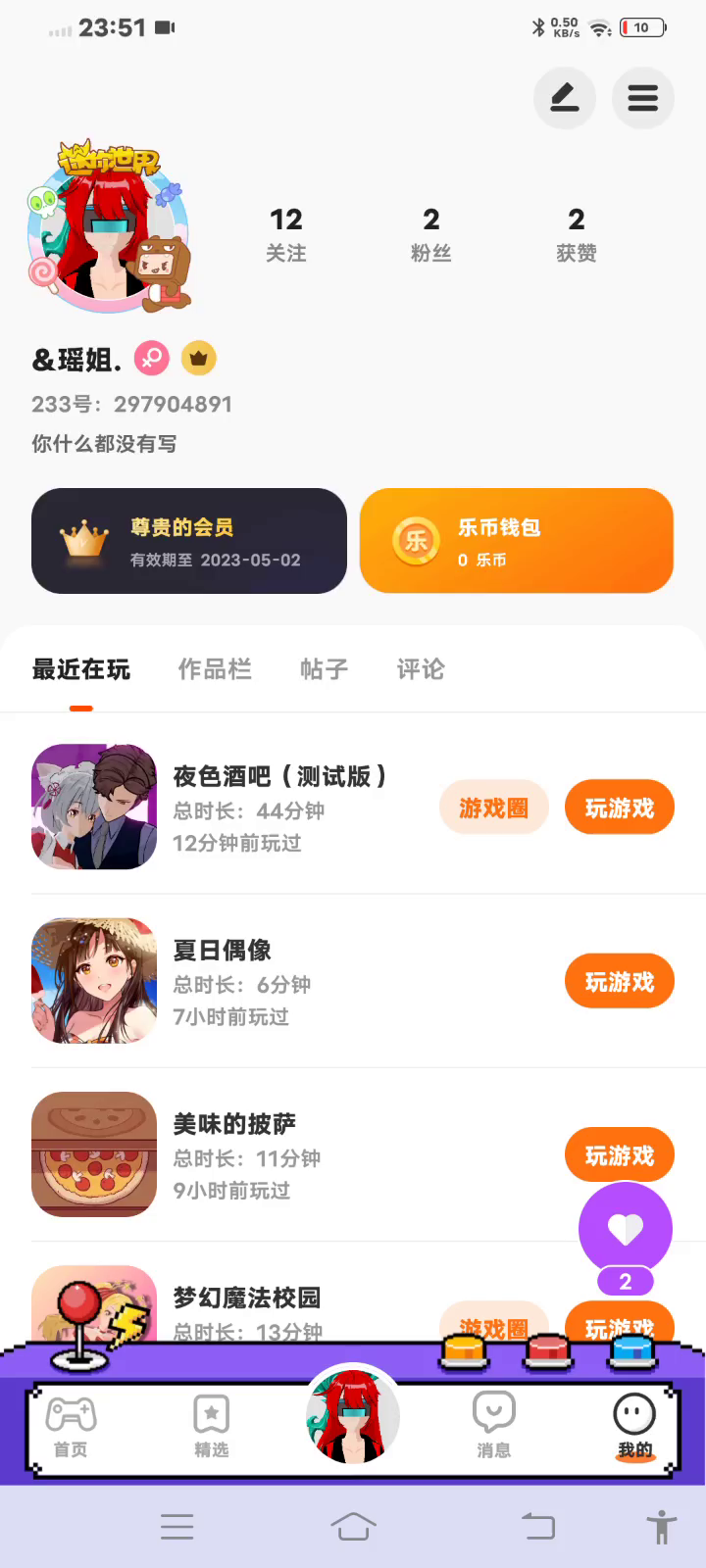This screenshot has width=706, height=1568.
Task: Go to the 首页 home tab
Action: coord(71,1427)
